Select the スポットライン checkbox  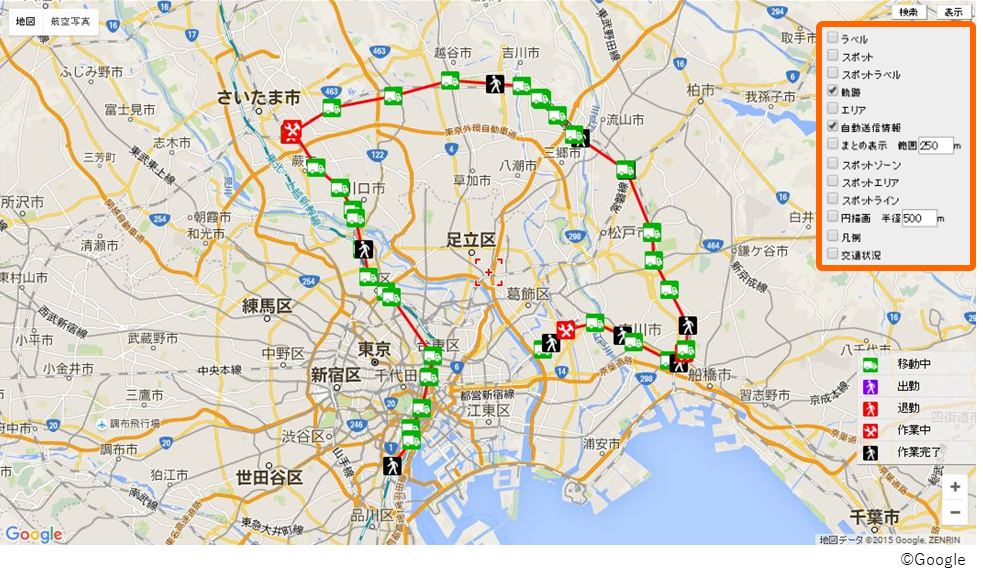(x=833, y=200)
